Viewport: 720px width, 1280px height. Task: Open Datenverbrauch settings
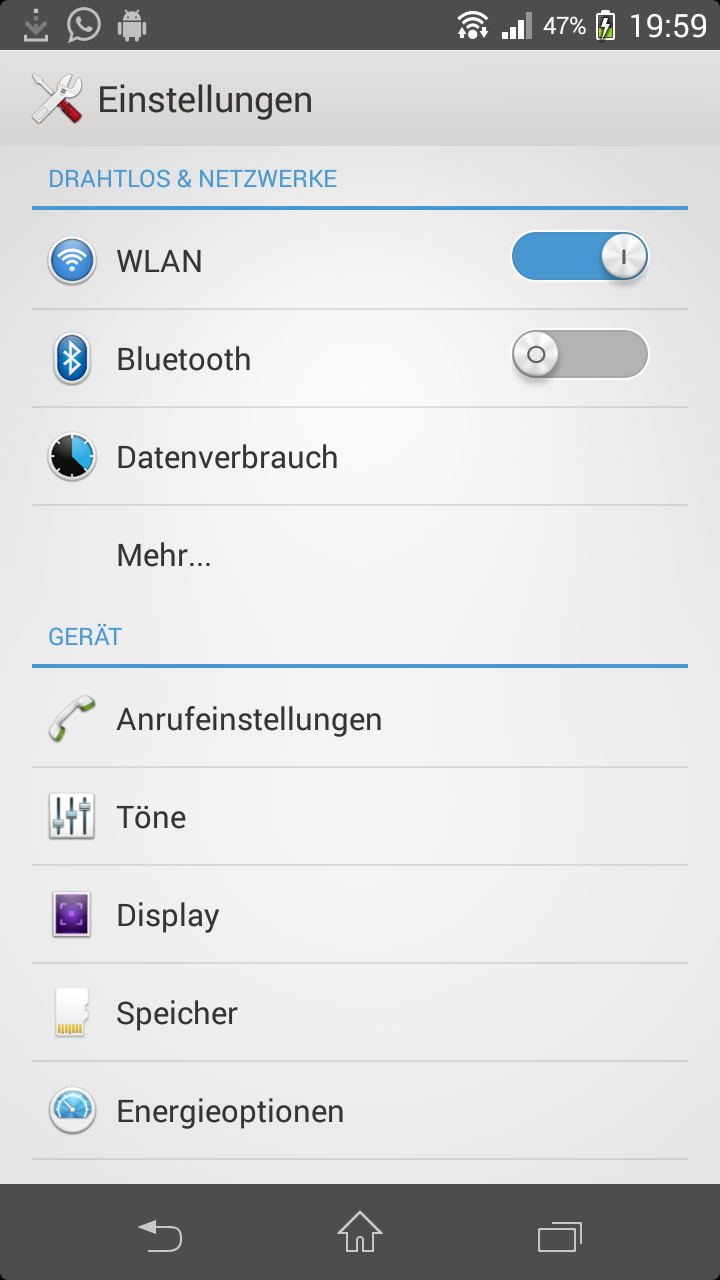coord(300,457)
